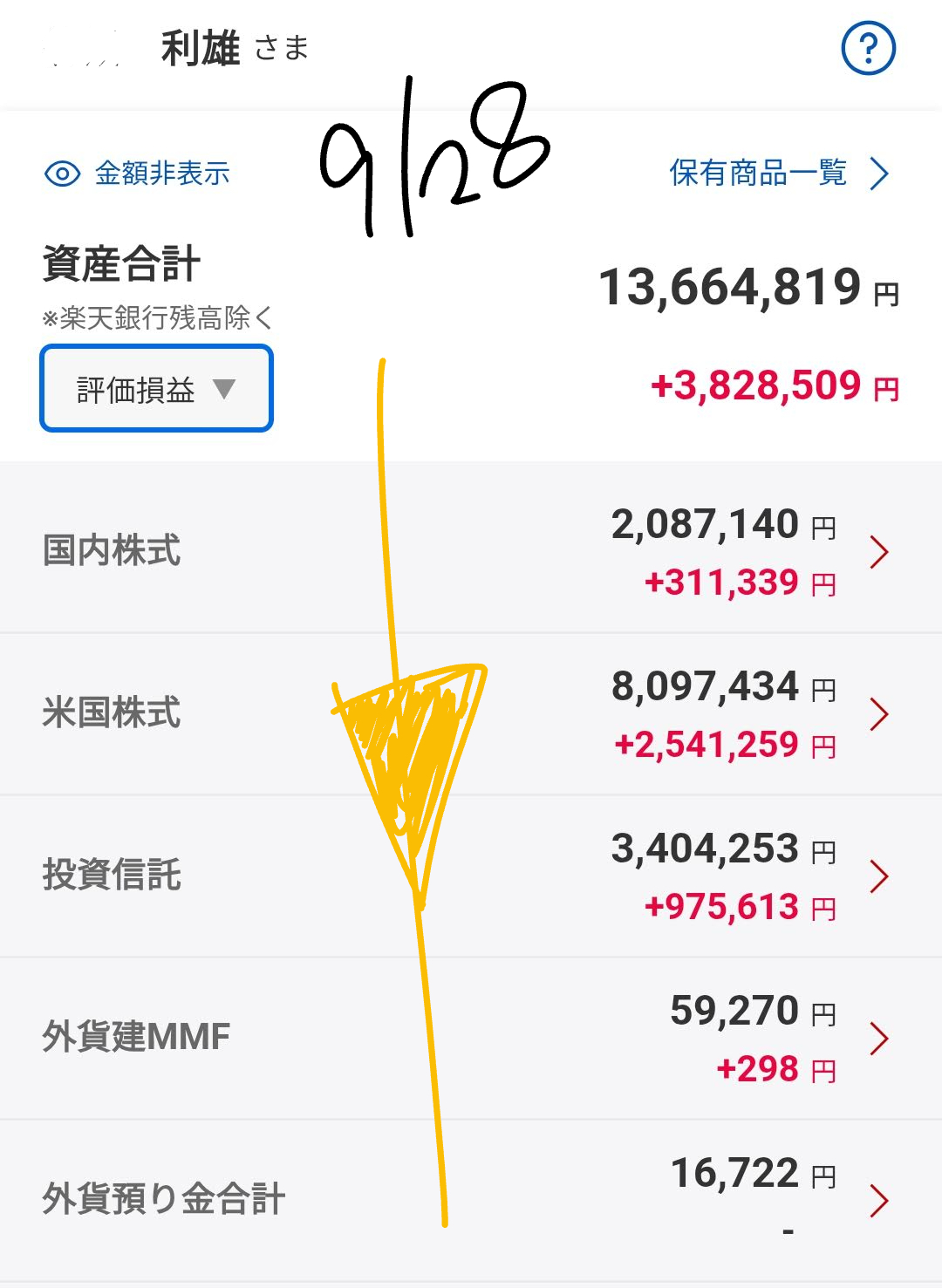This screenshot has height=1288, width=942.
Task: Open the 外貨建MMF row
Action: [x=471, y=1039]
